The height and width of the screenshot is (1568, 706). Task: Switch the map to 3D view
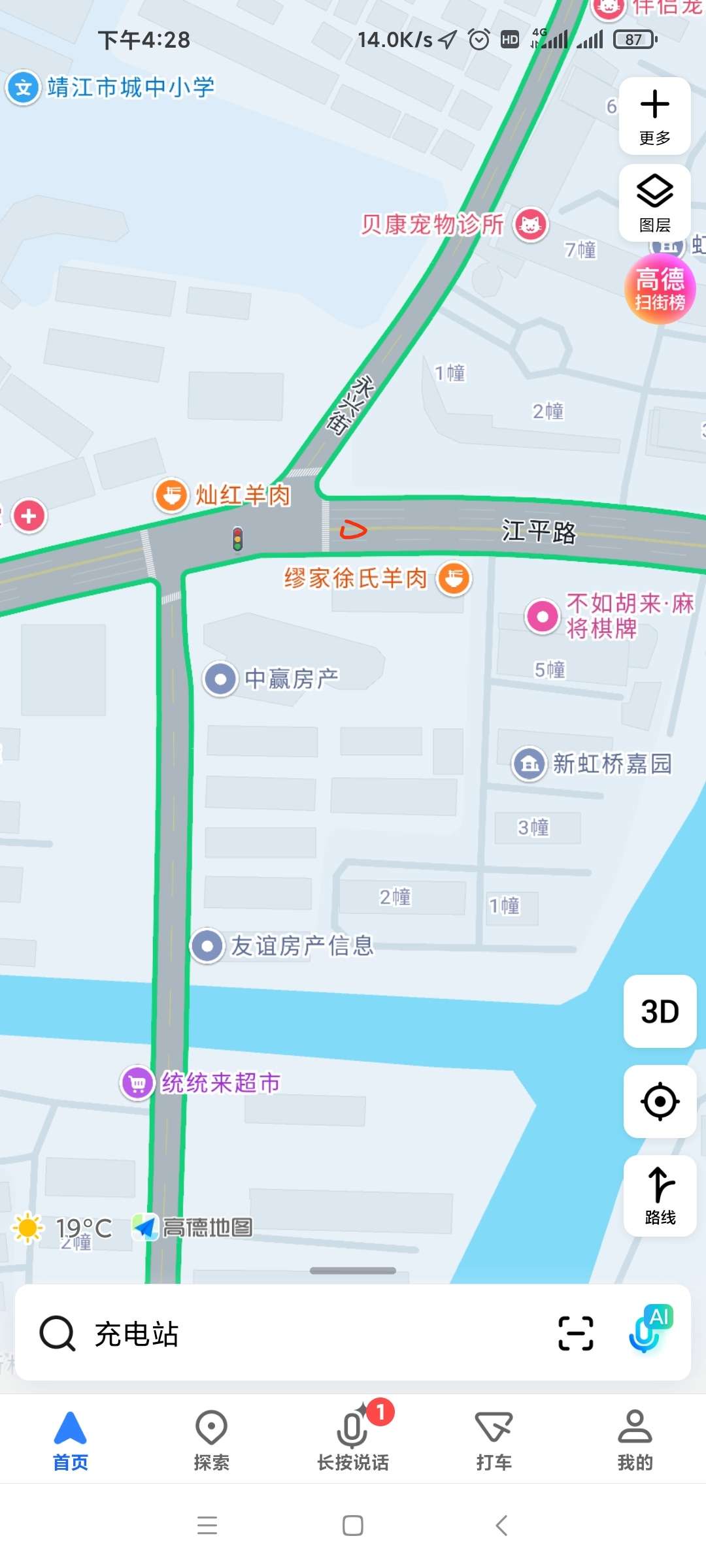660,1011
